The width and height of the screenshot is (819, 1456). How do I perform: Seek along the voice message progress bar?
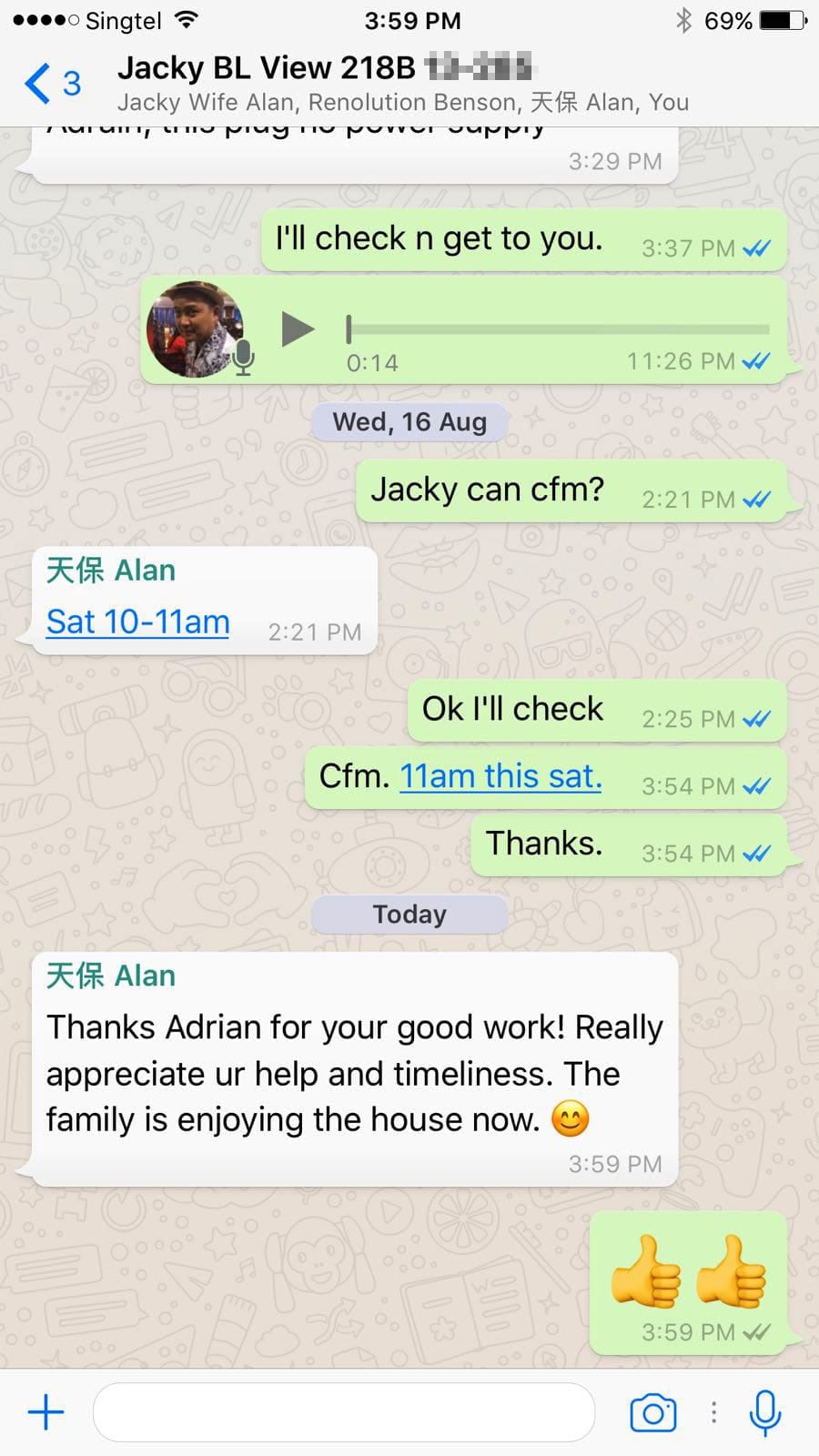click(558, 329)
